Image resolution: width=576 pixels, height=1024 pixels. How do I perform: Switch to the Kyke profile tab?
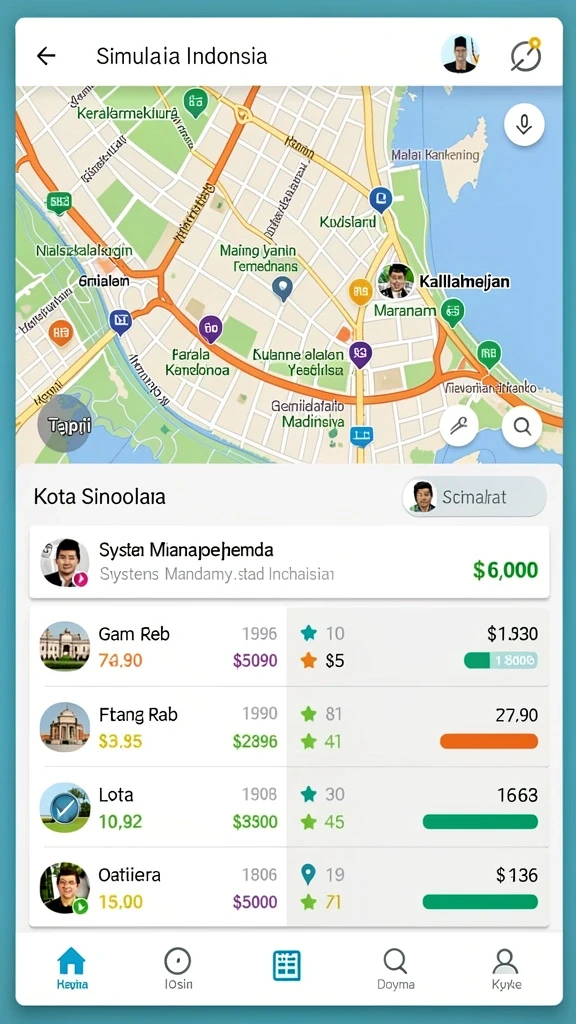[505, 968]
